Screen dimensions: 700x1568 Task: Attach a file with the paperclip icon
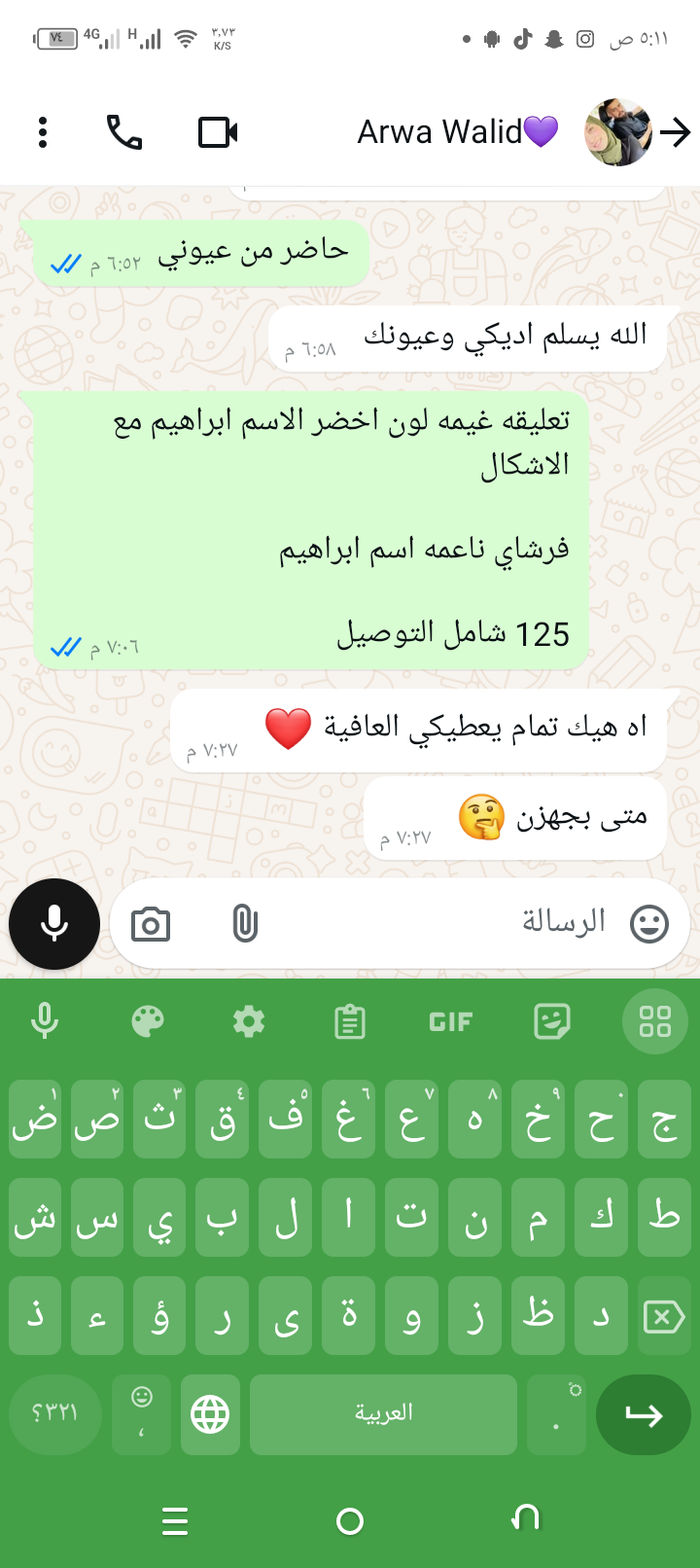(245, 924)
